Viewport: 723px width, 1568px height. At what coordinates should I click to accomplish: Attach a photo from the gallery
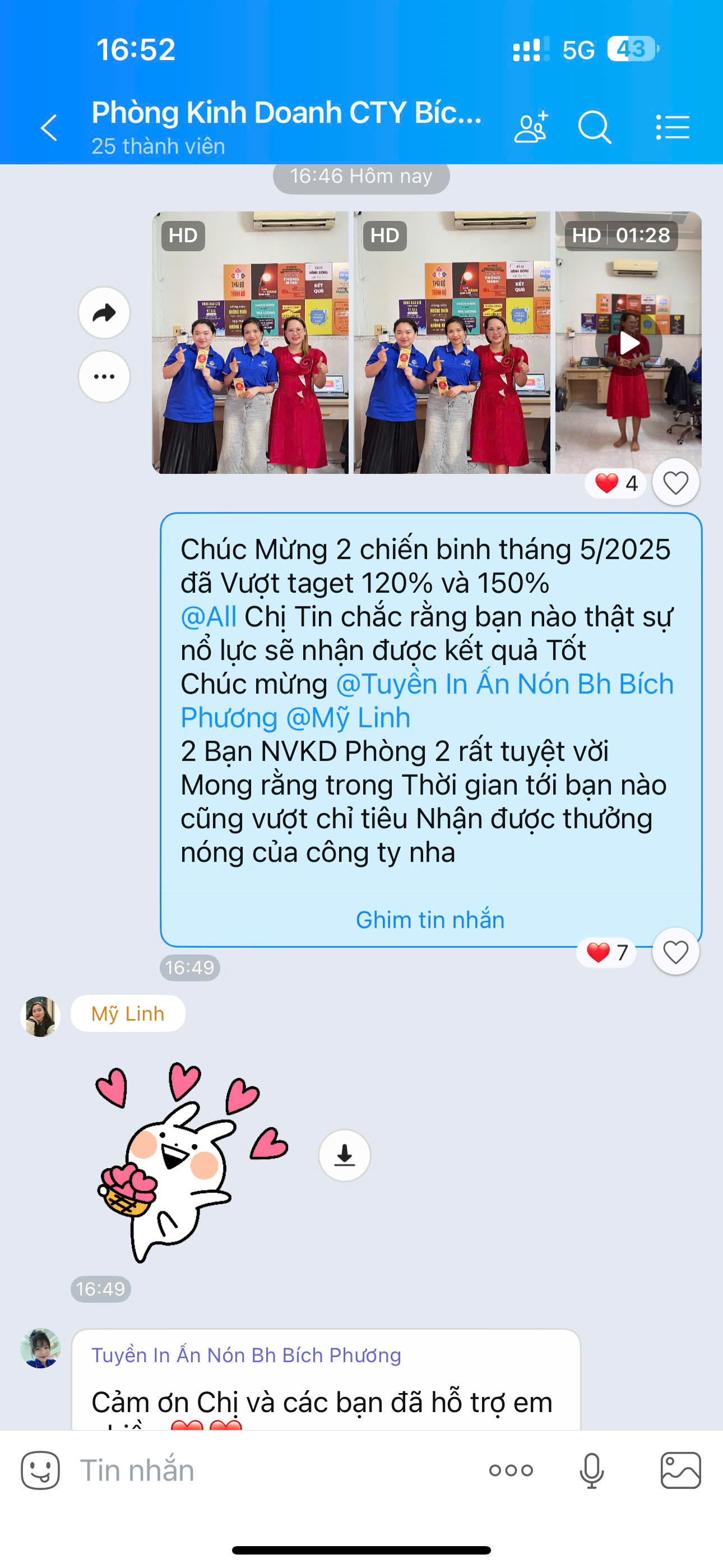(x=680, y=1470)
